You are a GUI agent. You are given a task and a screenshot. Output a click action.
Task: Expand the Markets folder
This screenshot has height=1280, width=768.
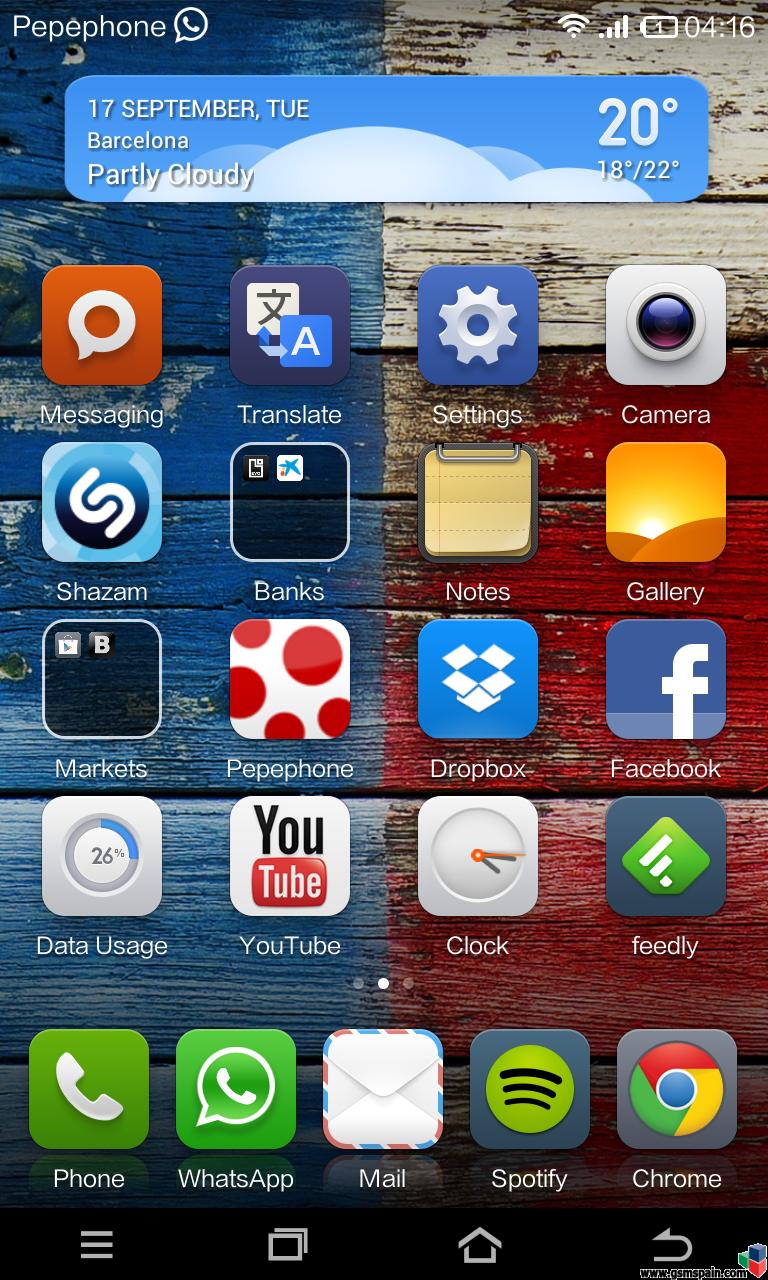pyautogui.click(x=102, y=679)
